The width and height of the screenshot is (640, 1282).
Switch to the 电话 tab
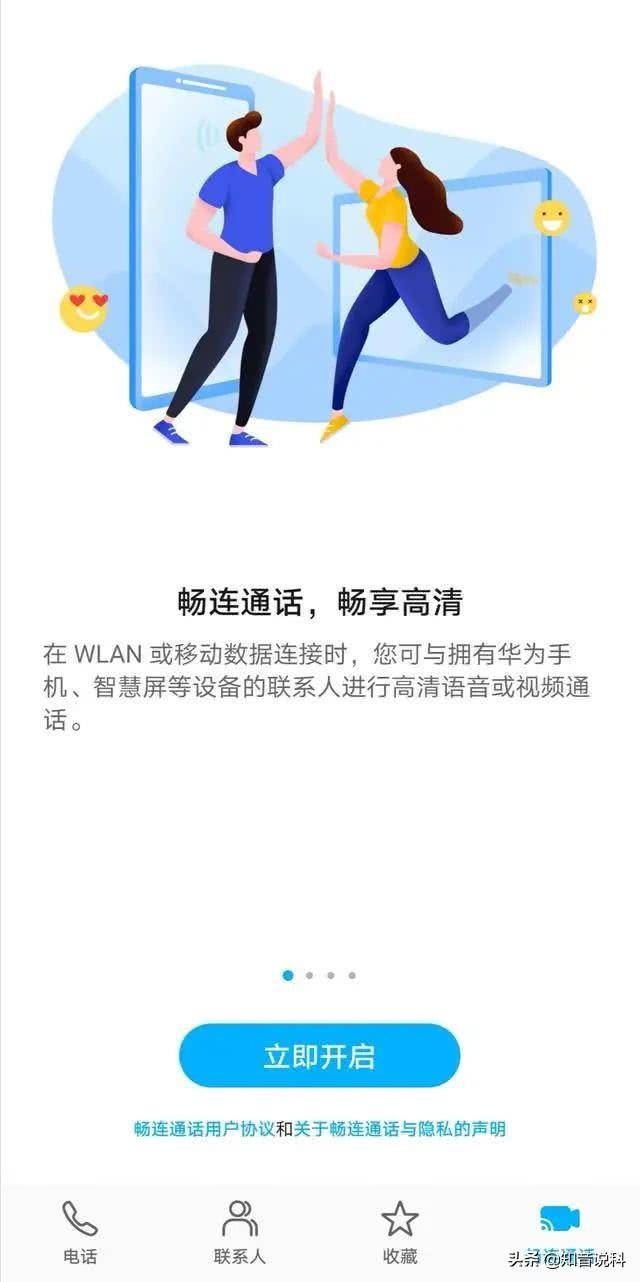(80, 1232)
